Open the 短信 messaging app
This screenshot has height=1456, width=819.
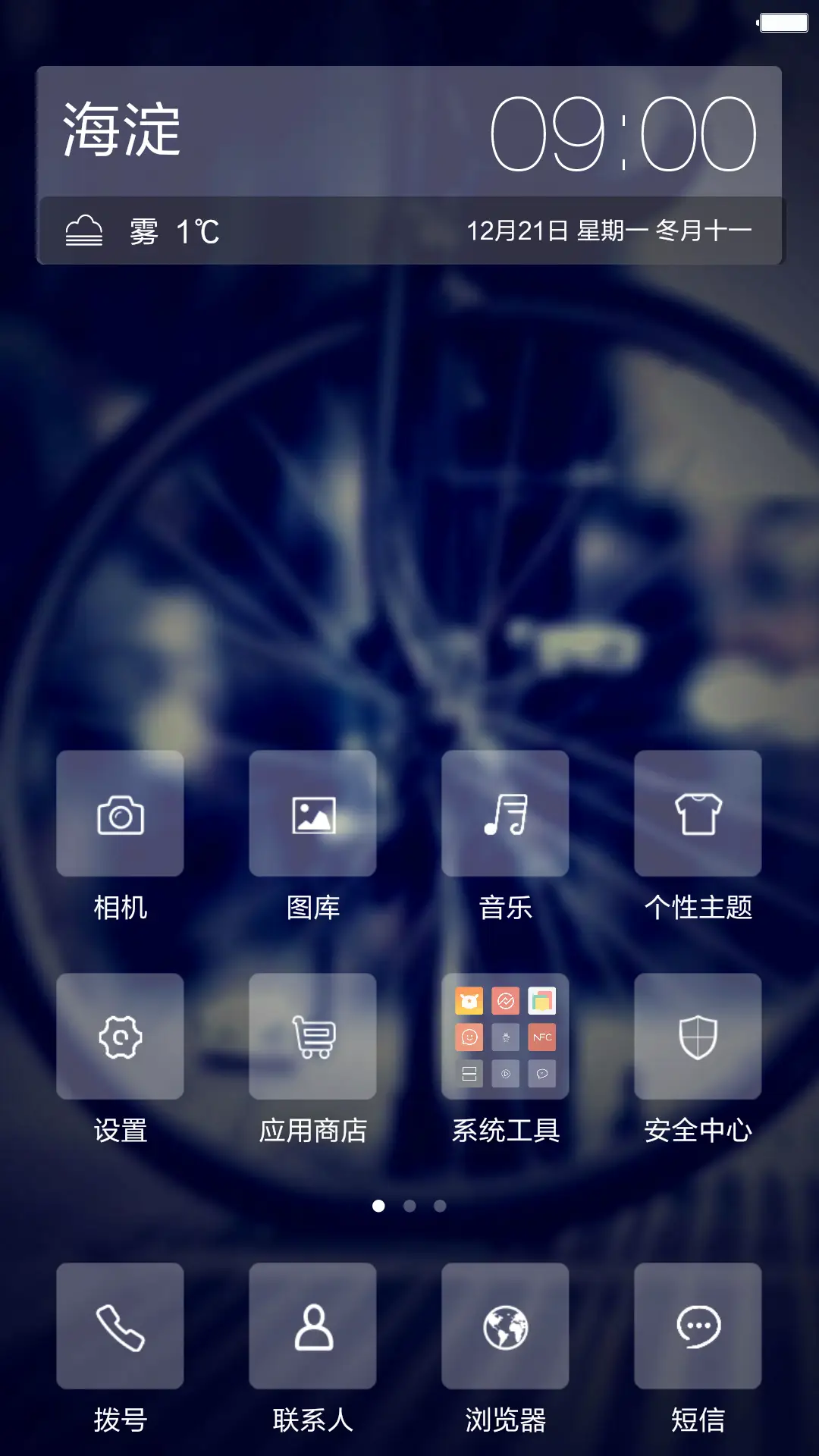pyautogui.click(x=698, y=1325)
